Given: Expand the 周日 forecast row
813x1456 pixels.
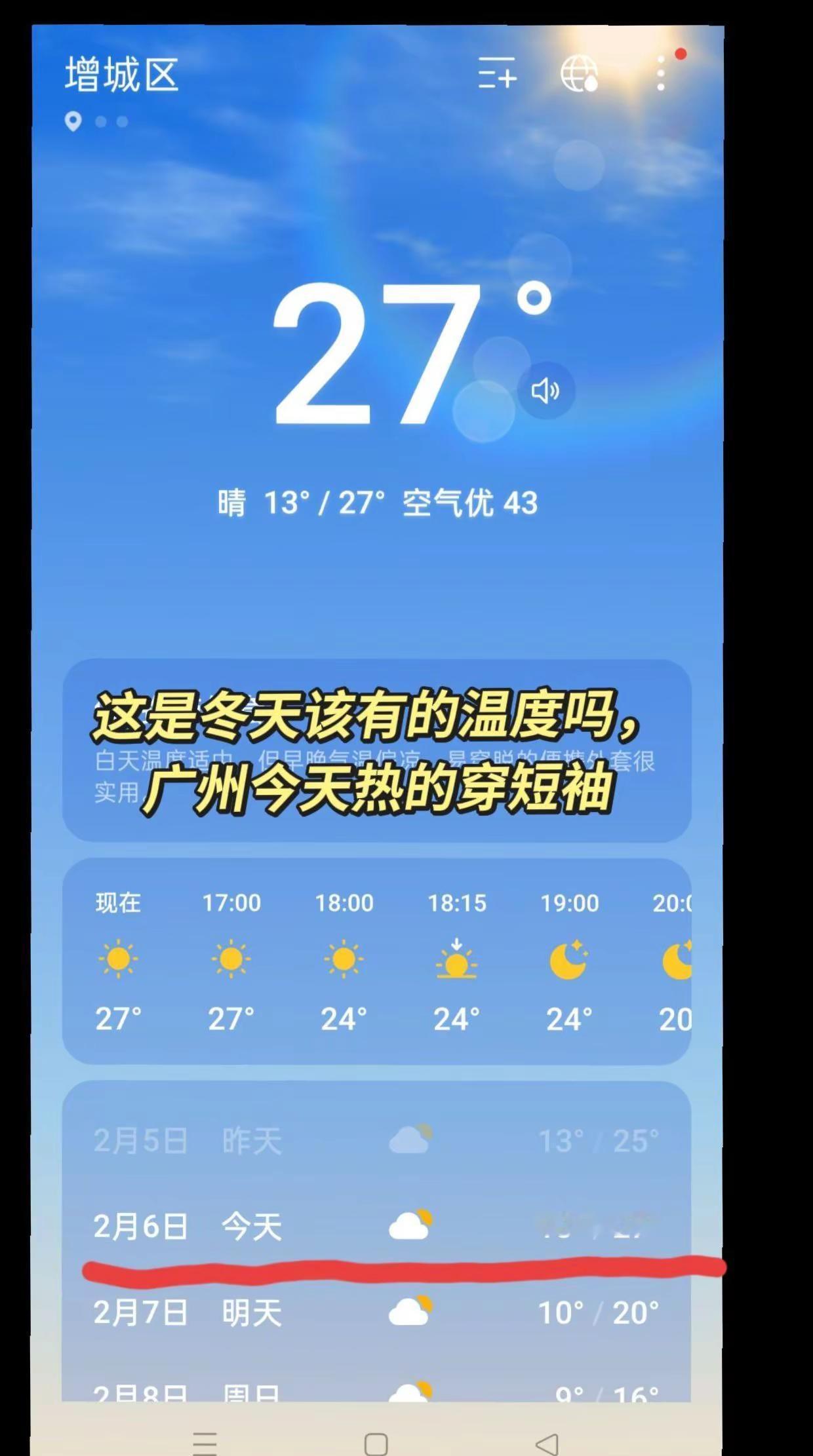Looking at the screenshot, I should coord(393,1394).
